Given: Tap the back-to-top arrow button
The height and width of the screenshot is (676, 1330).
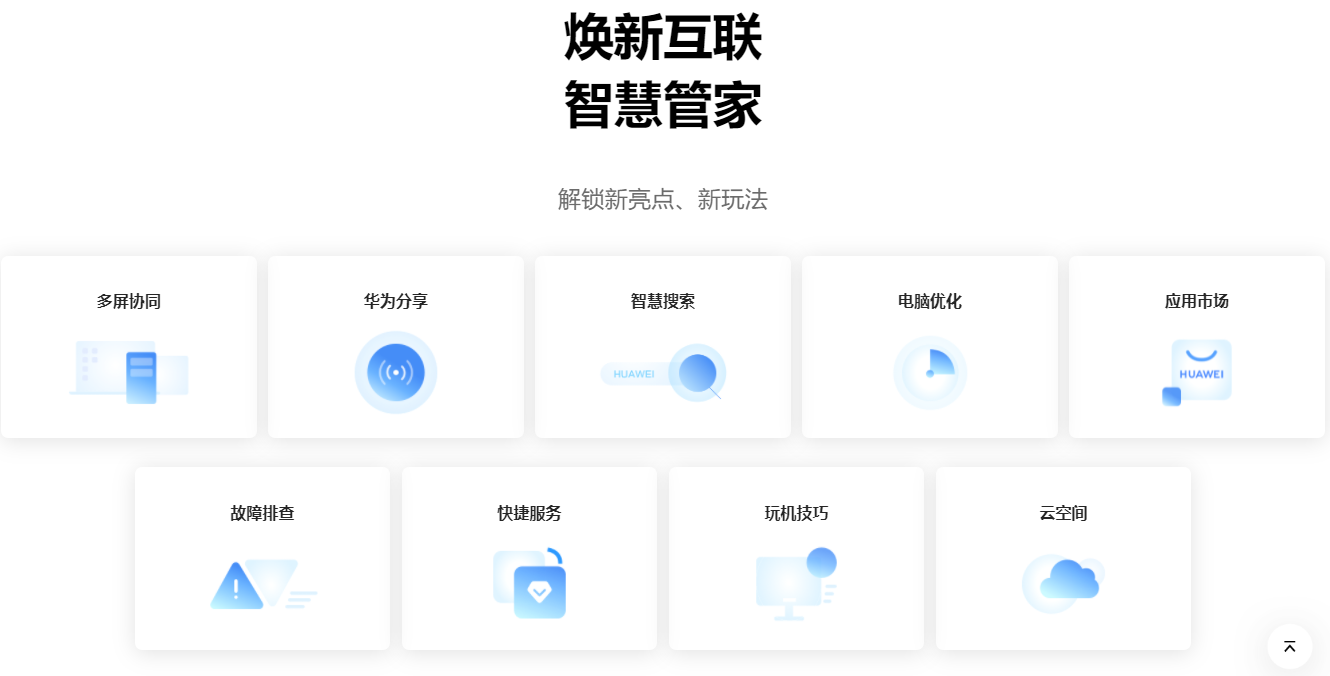Looking at the screenshot, I should pos(1289,646).
